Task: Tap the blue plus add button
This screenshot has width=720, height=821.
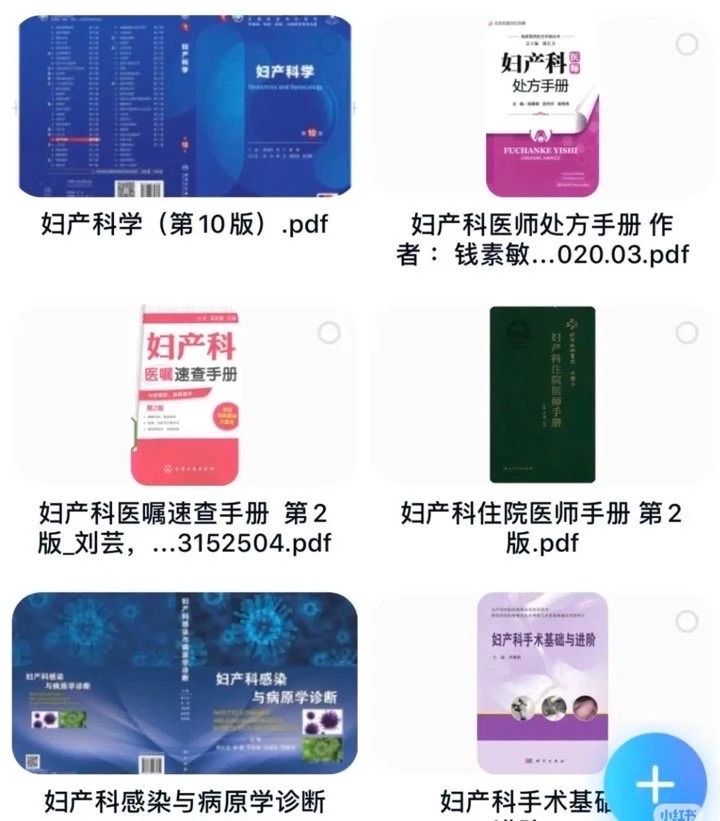Action: click(x=655, y=783)
